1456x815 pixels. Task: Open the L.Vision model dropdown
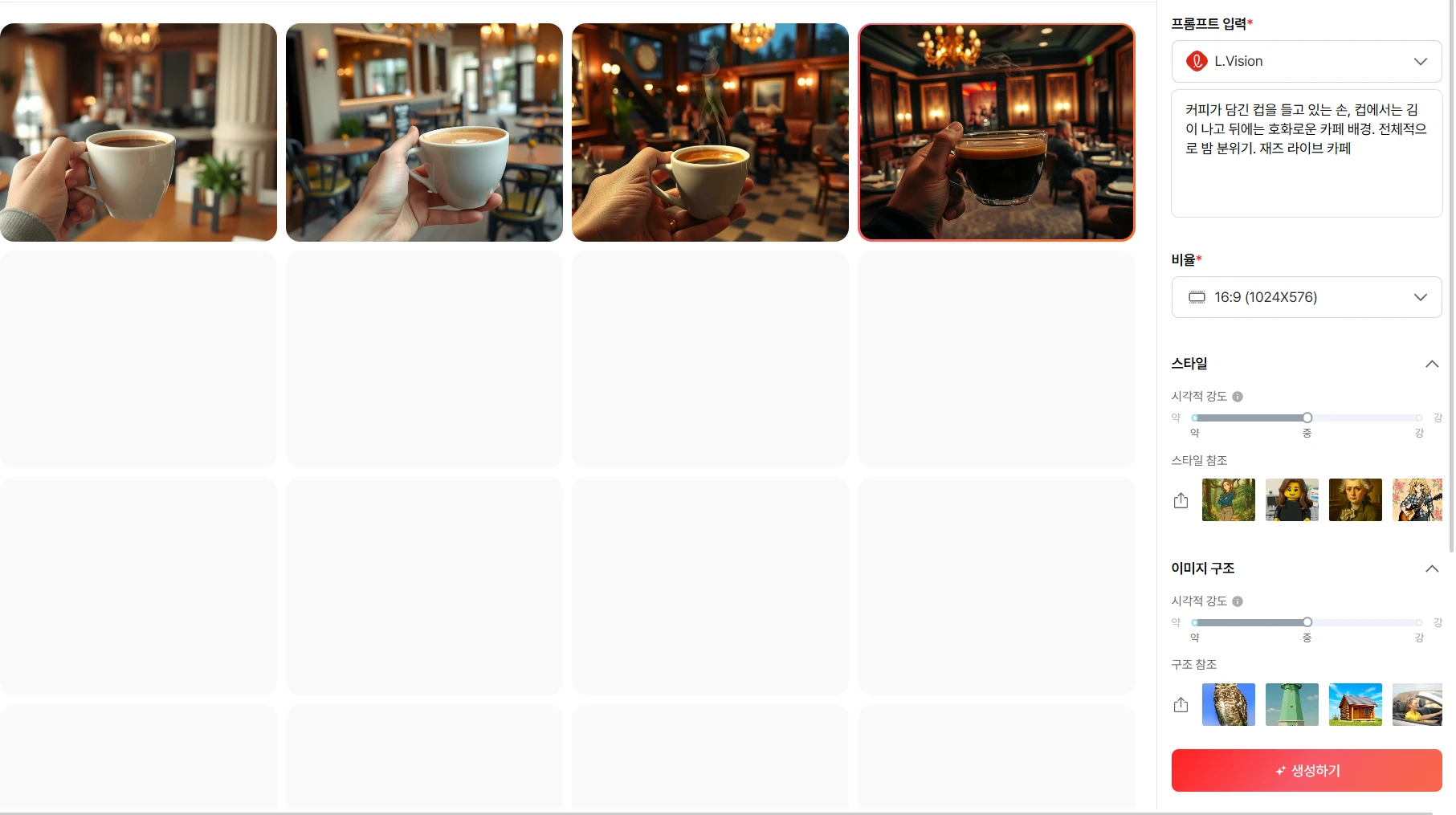pos(1306,61)
